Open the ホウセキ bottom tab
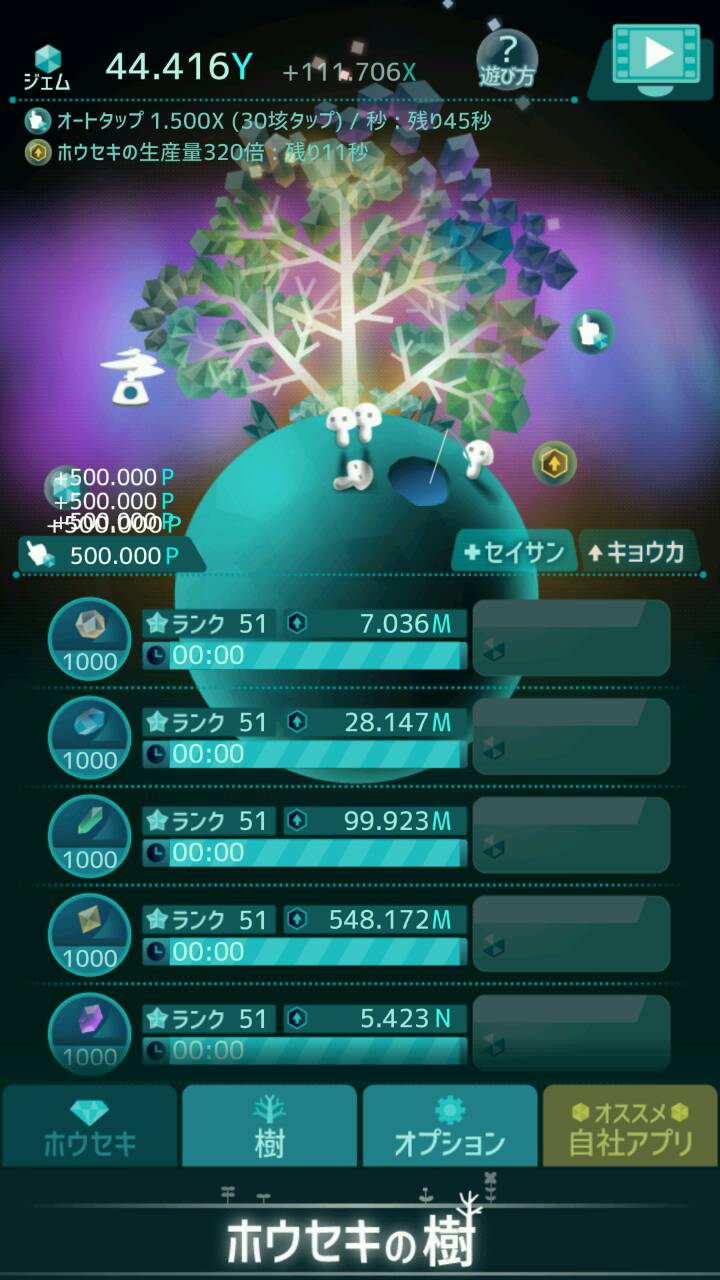 click(90, 1126)
